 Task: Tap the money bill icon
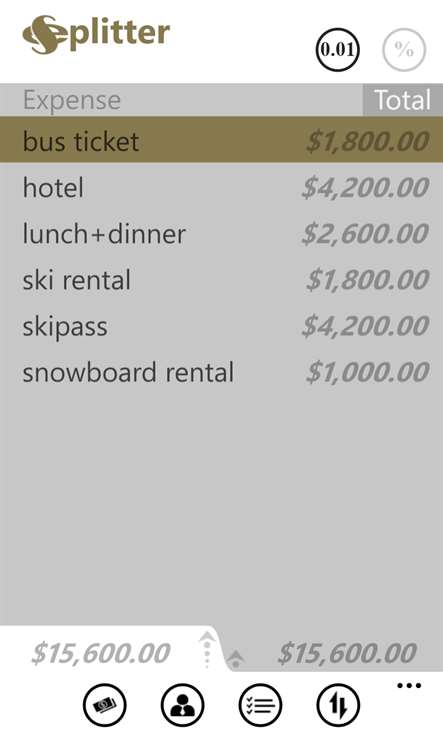pos(105,706)
